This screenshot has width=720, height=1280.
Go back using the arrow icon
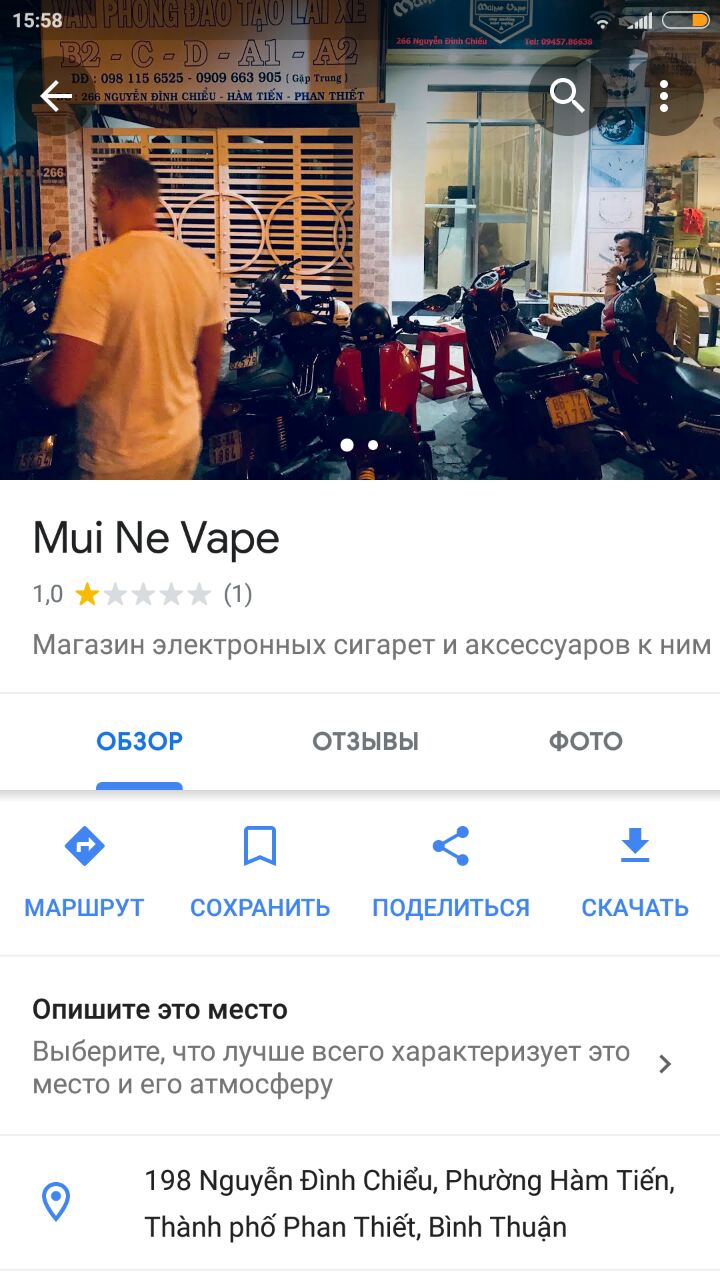56,96
